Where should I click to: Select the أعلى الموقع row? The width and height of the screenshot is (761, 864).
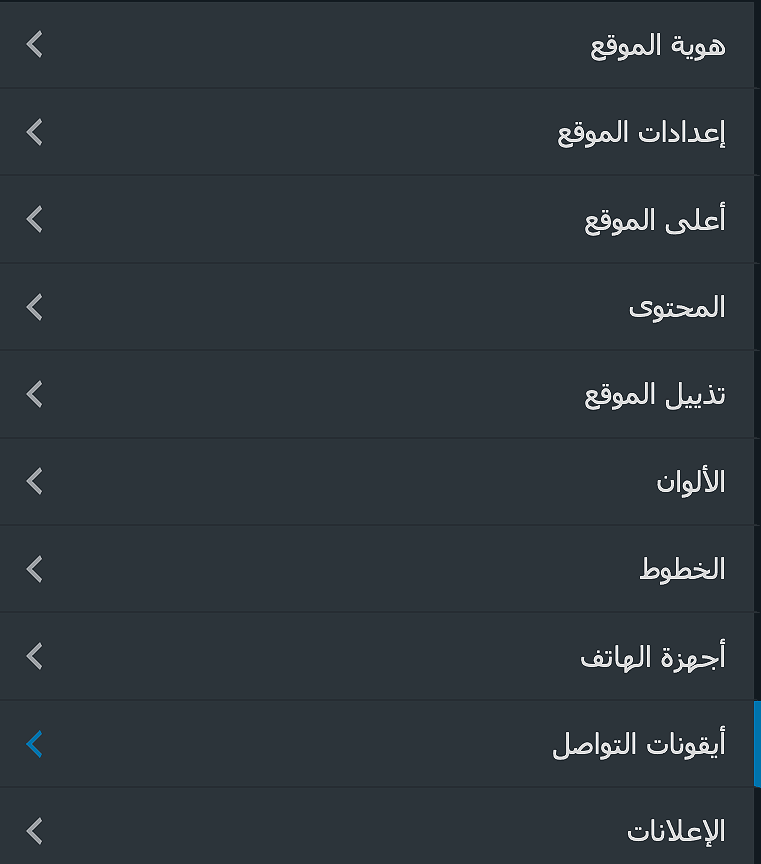pyautogui.click(x=654, y=220)
